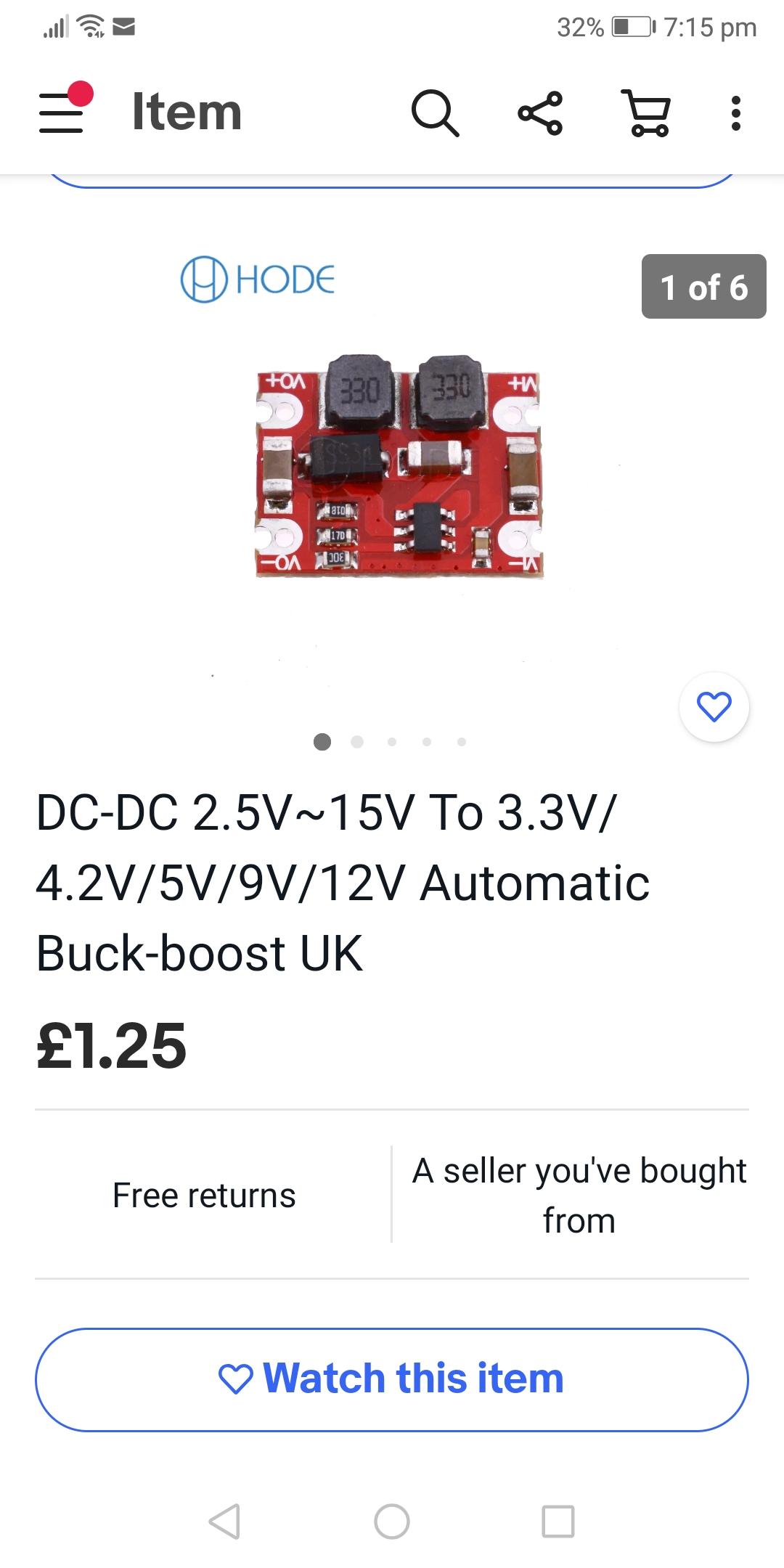This screenshot has height=1568, width=784.
Task: Open the hamburger drawer menu
Action: [62, 113]
